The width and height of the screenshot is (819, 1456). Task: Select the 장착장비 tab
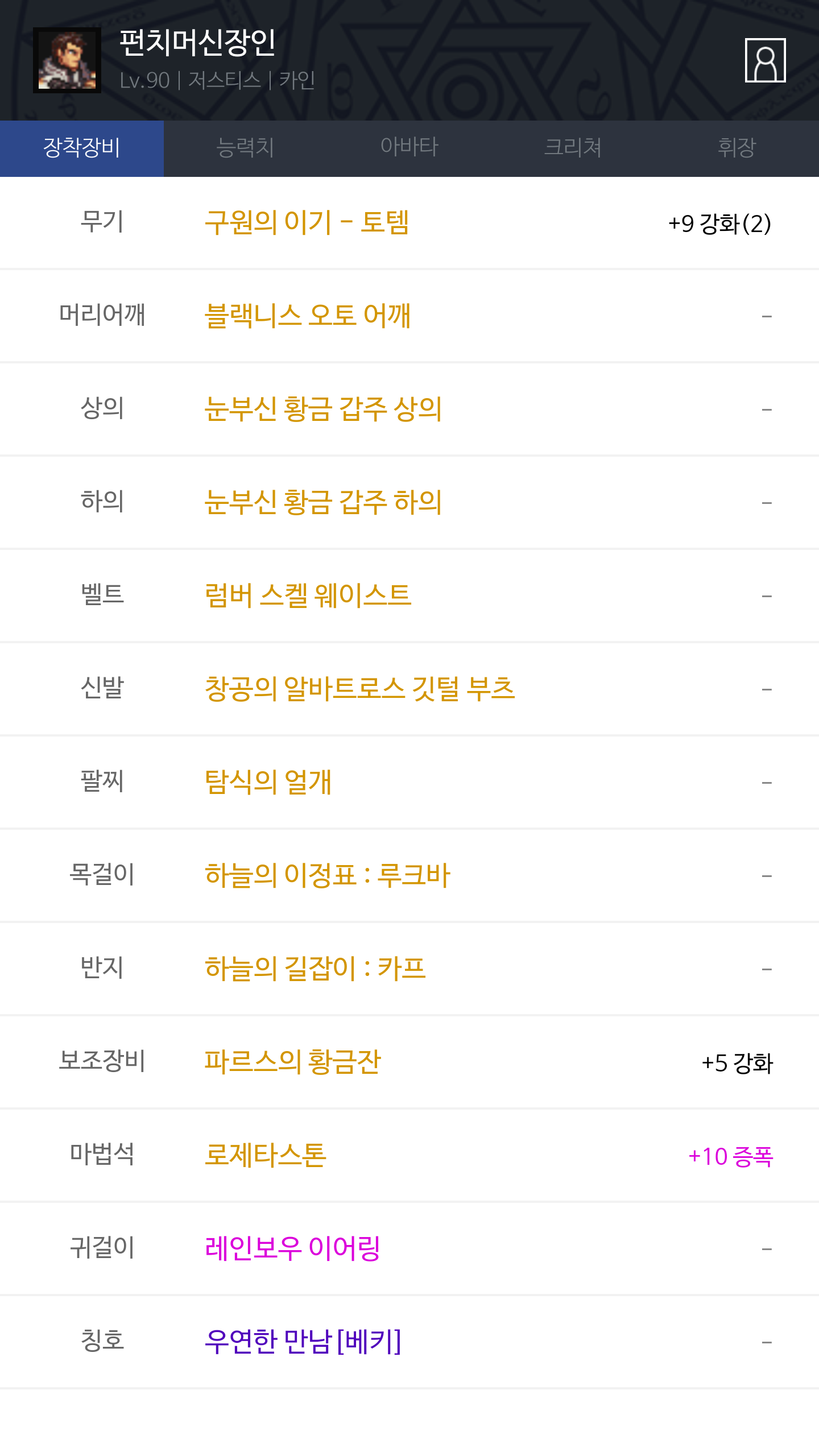pos(82,148)
